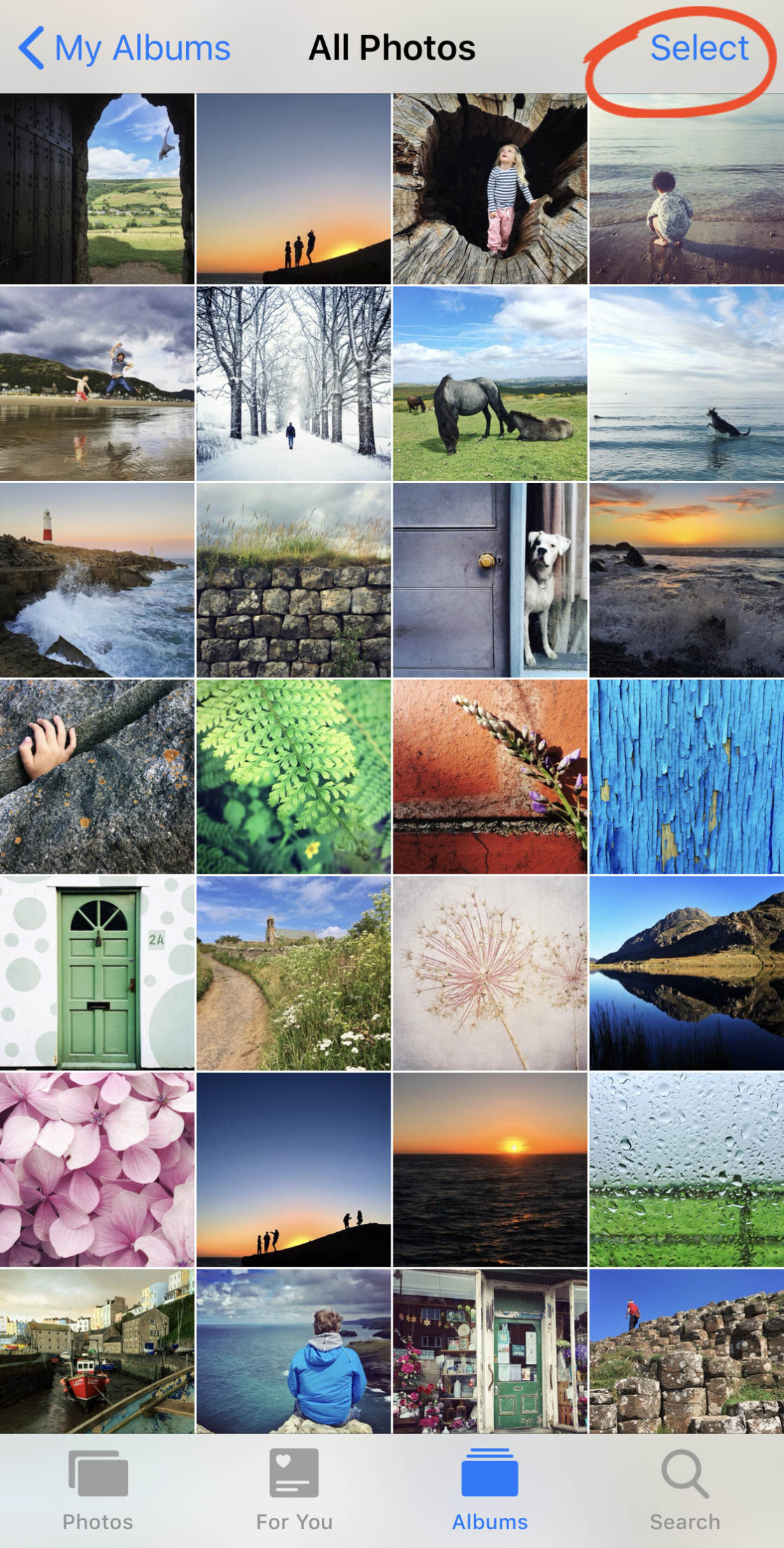Open the red and white lighthouse photo
This screenshot has width=784, height=1548.
[x=97, y=580]
